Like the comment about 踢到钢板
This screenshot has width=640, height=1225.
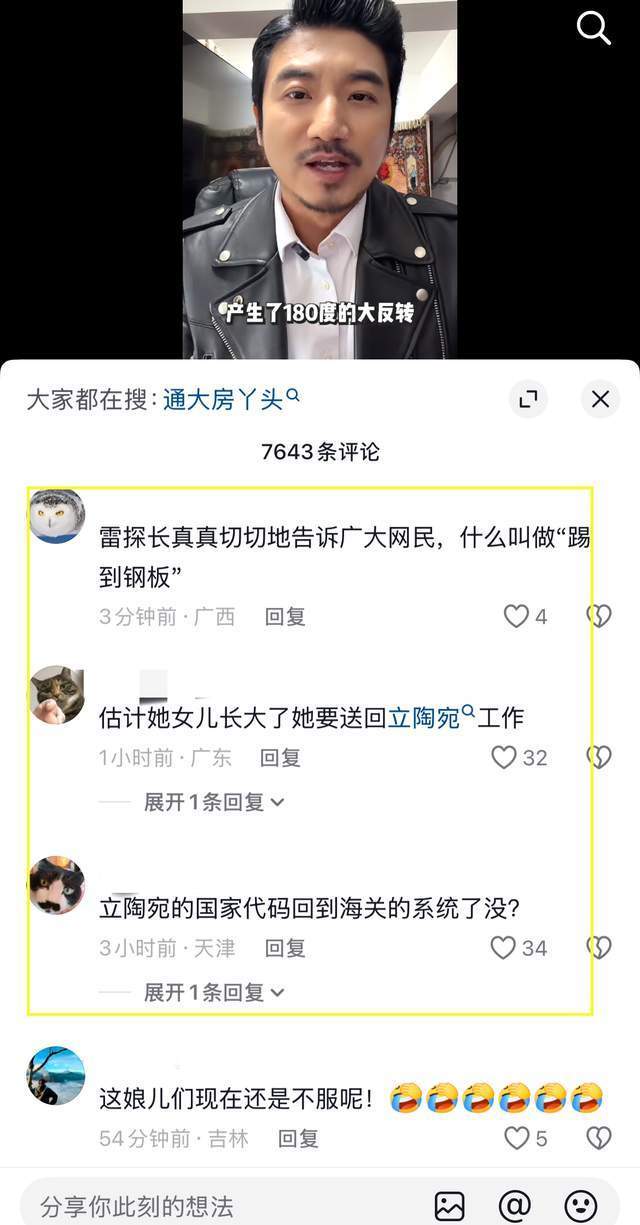(515, 616)
